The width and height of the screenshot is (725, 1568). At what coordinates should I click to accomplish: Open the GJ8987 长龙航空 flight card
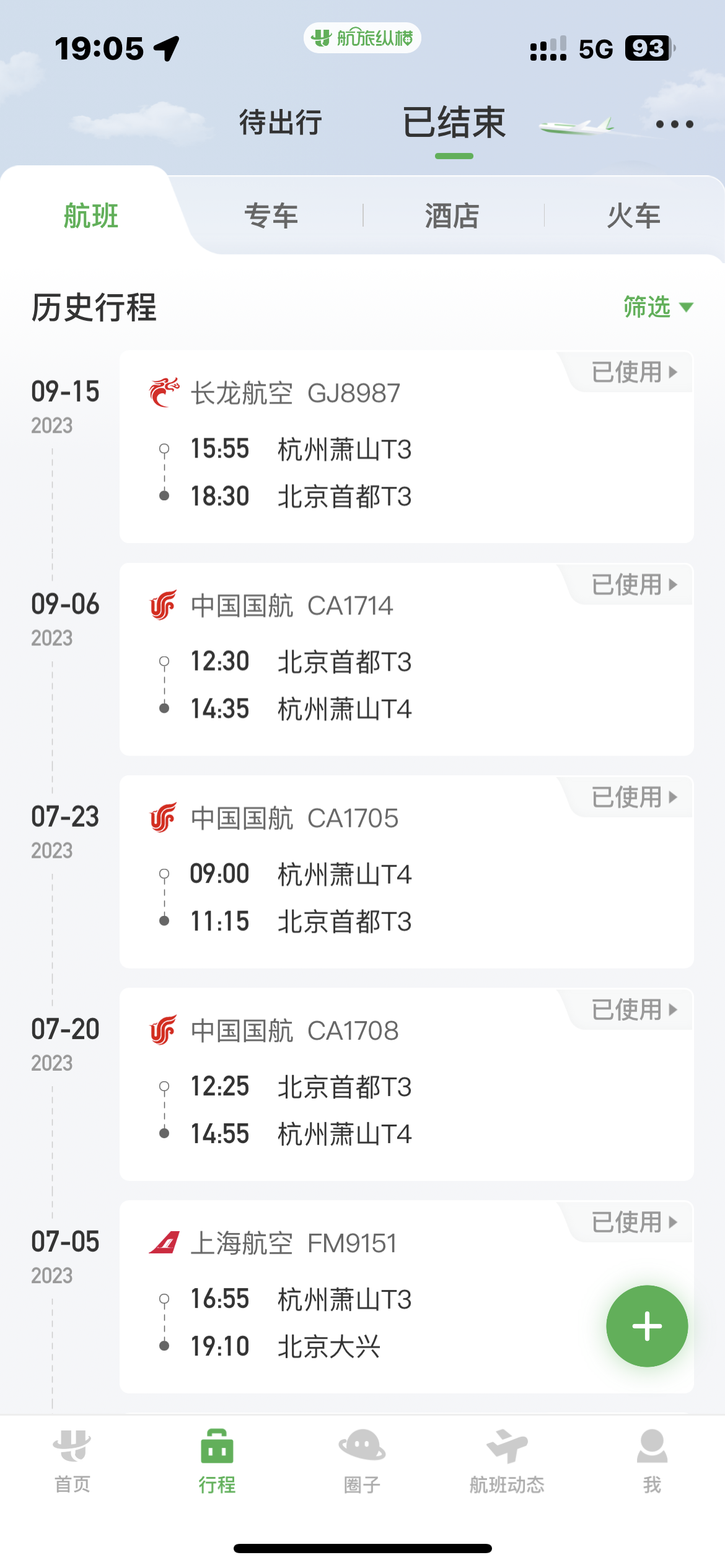(406, 447)
